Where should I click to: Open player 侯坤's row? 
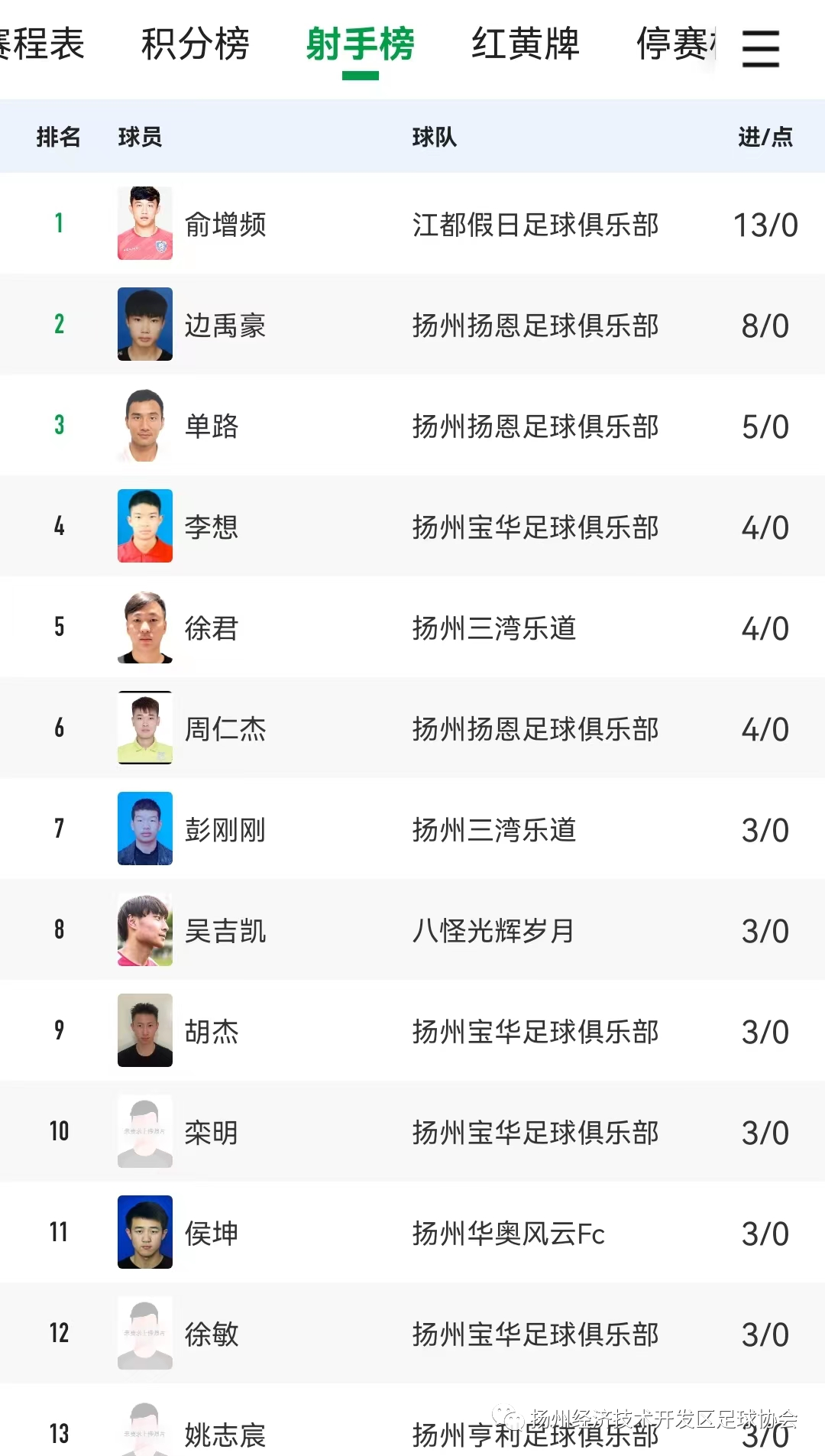click(212, 1233)
